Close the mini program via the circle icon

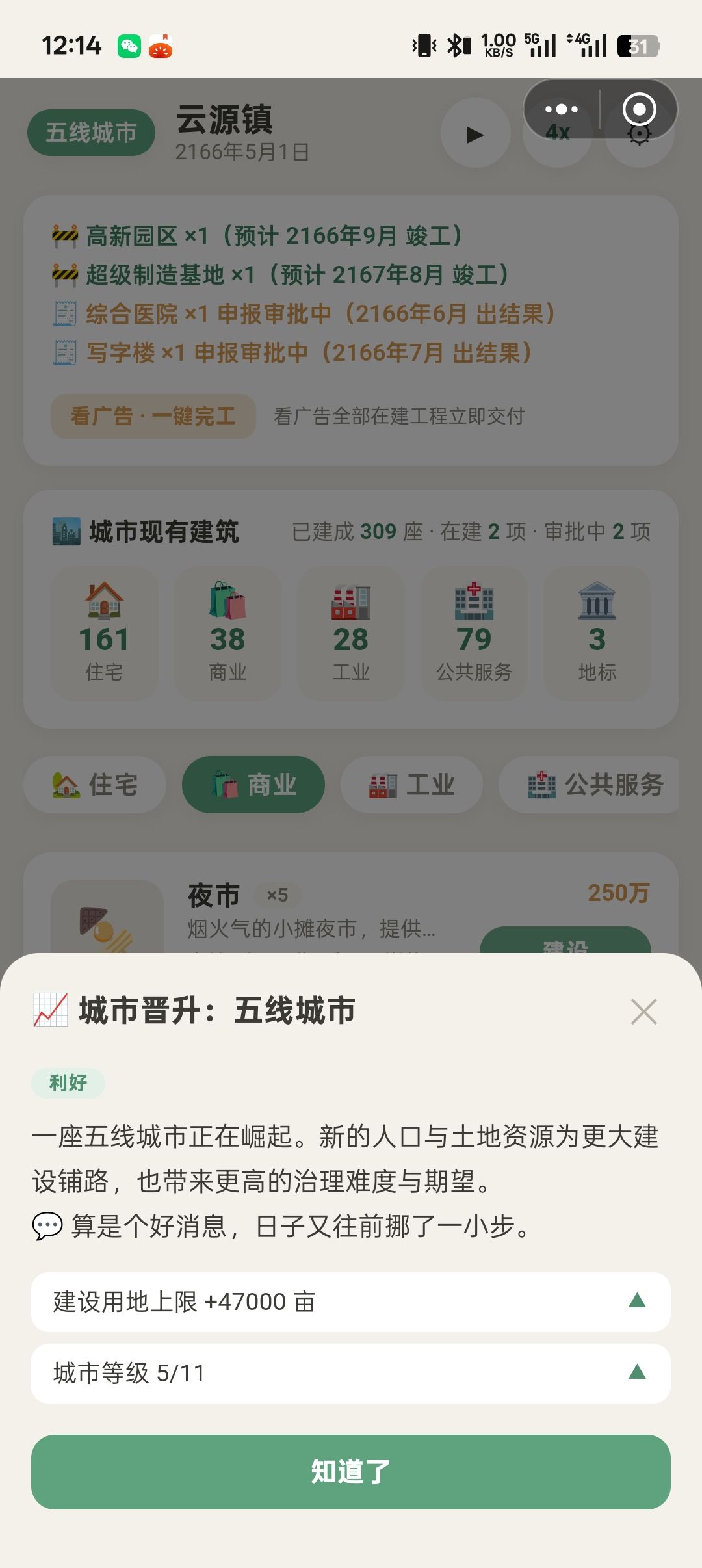(639, 109)
